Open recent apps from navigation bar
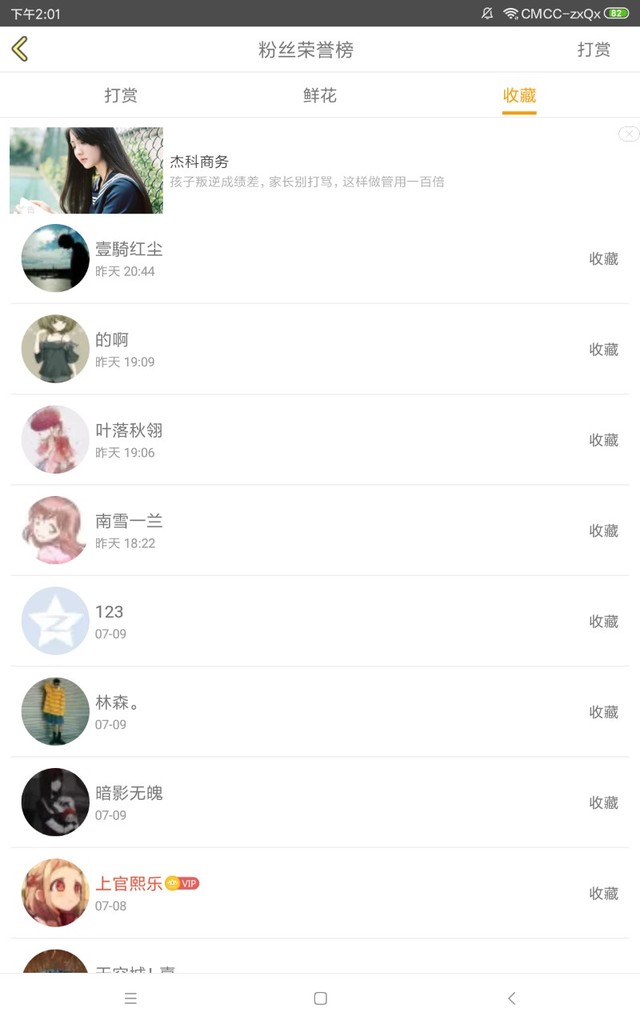Viewport: 640px width, 1024px height. tap(131, 999)
